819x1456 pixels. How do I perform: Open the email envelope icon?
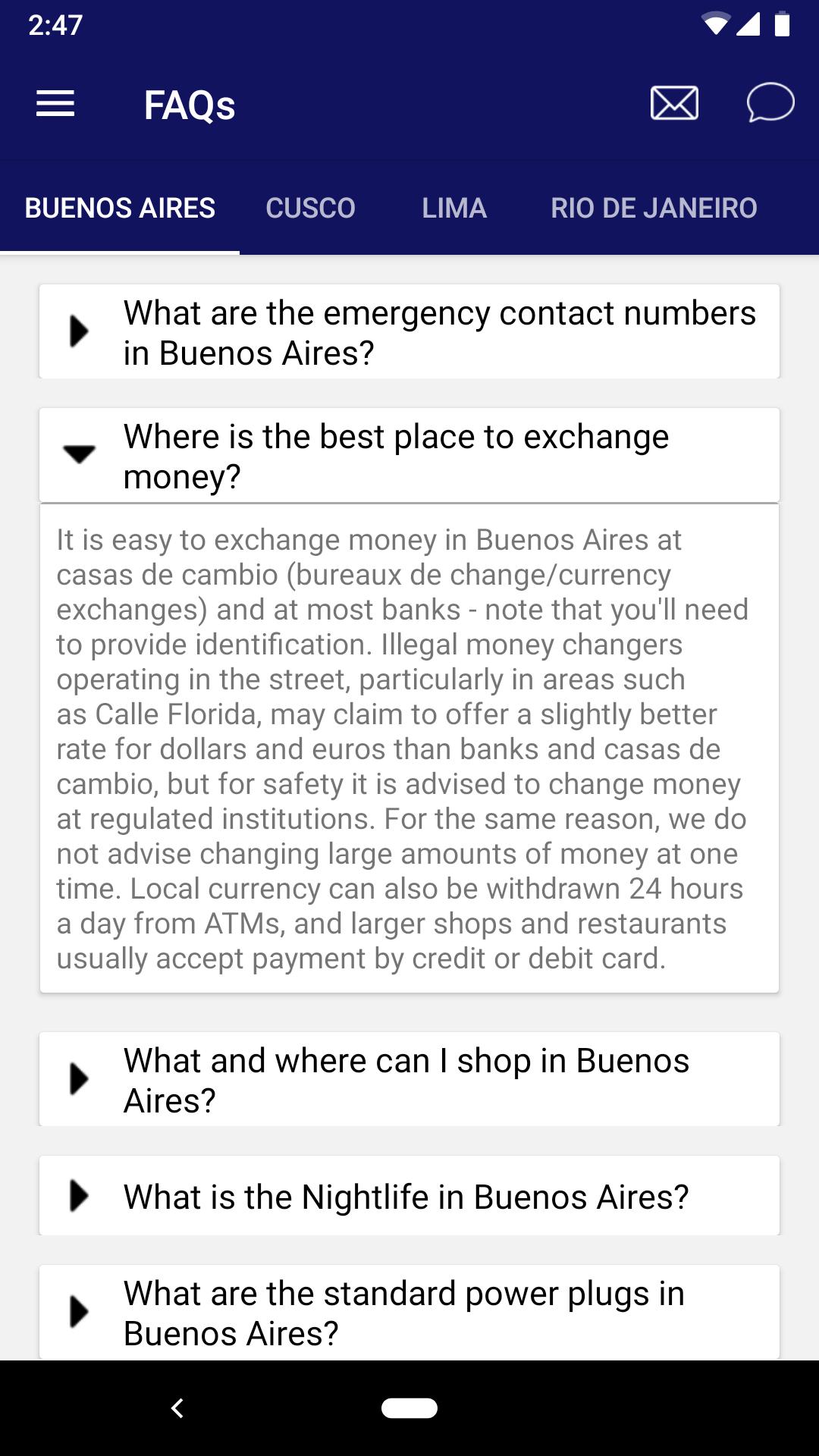pos(674,103)
